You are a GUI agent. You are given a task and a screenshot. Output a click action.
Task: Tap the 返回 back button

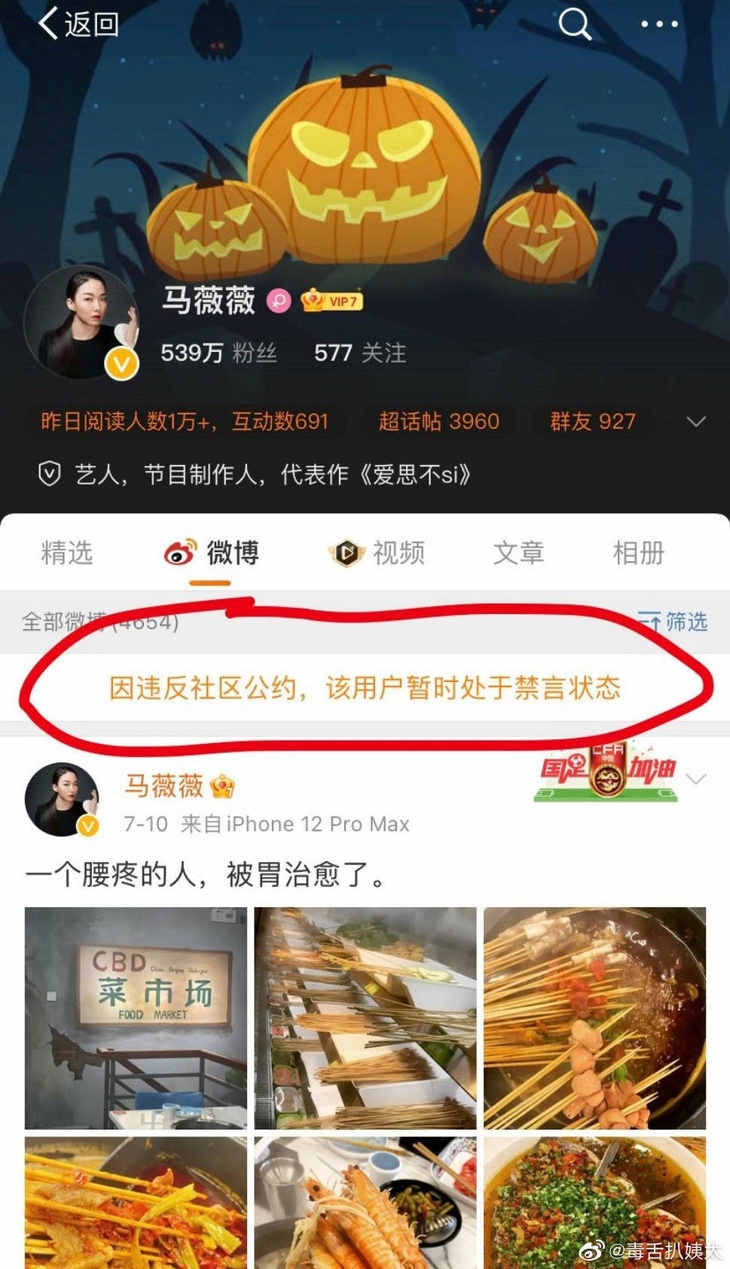coord(78,24)
